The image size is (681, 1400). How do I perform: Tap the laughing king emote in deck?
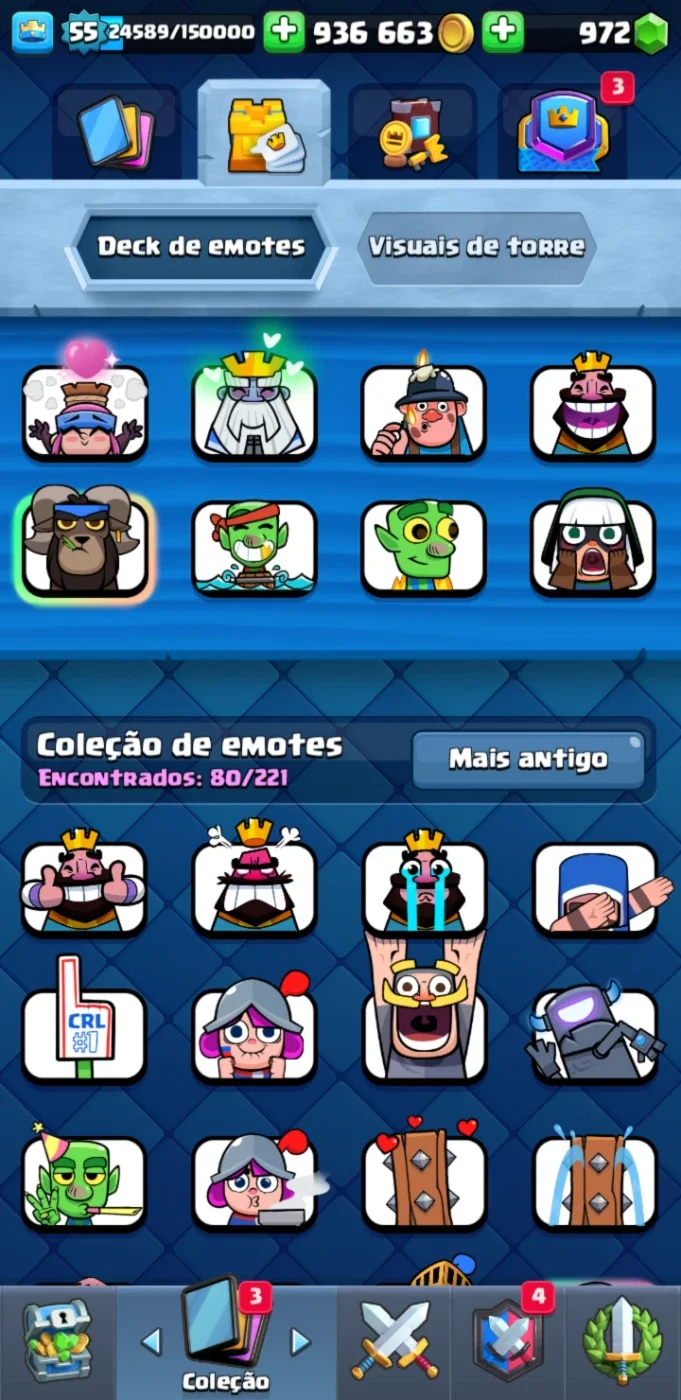pyautogui.click(x=593, y=405)
